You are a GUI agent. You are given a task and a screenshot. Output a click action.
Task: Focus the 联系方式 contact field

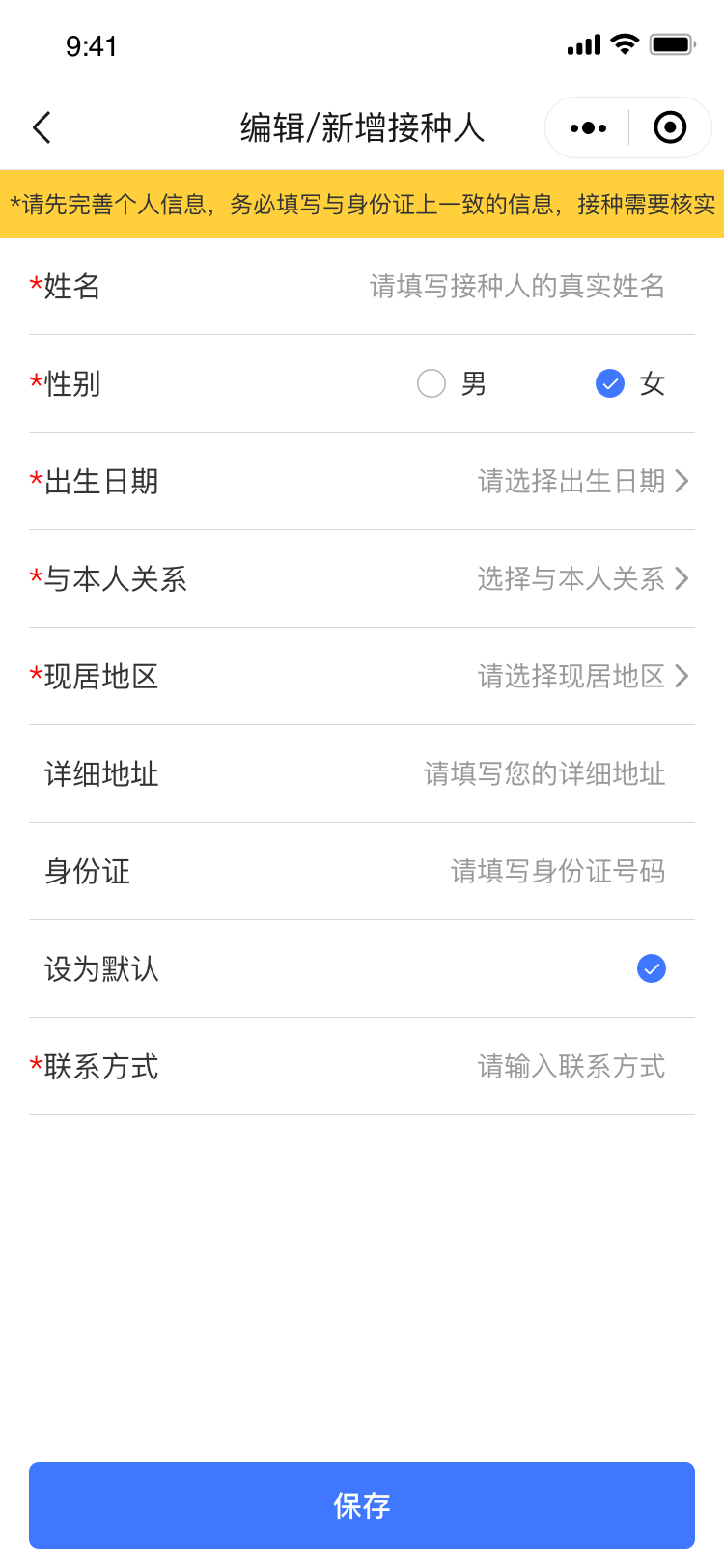point(571,1066)
